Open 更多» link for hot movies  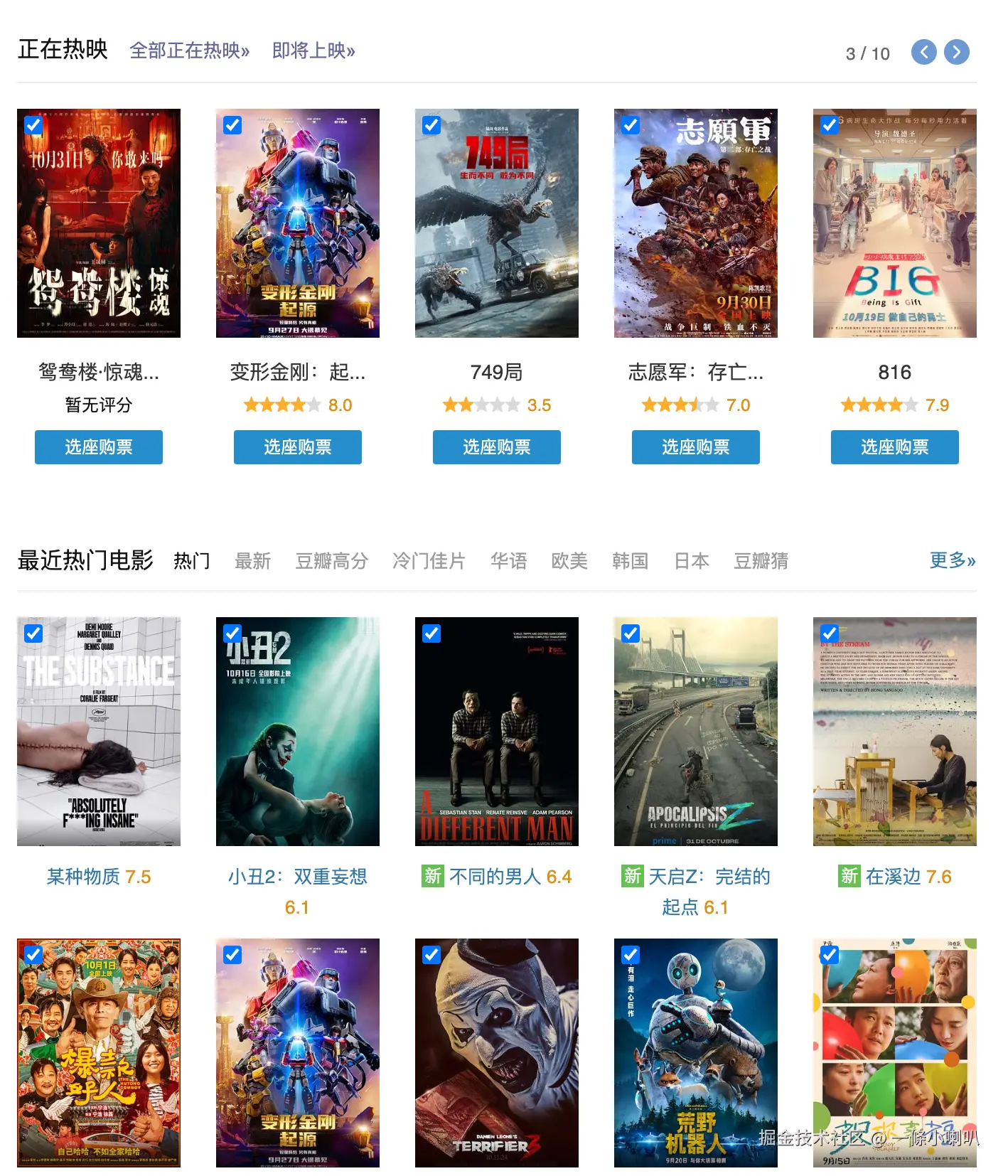coord(952,560)
